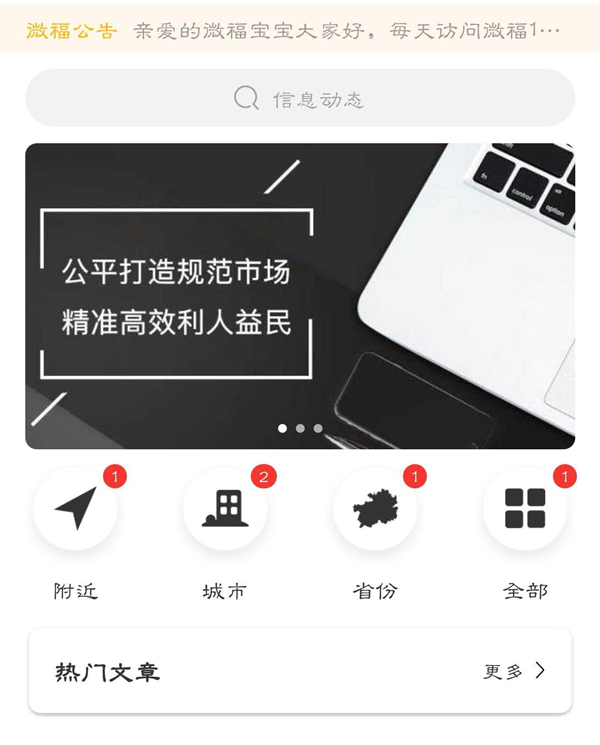The image size is (600, 745).
Task: Open the 全部 all categories grid
Action: (x=525, y=509)
